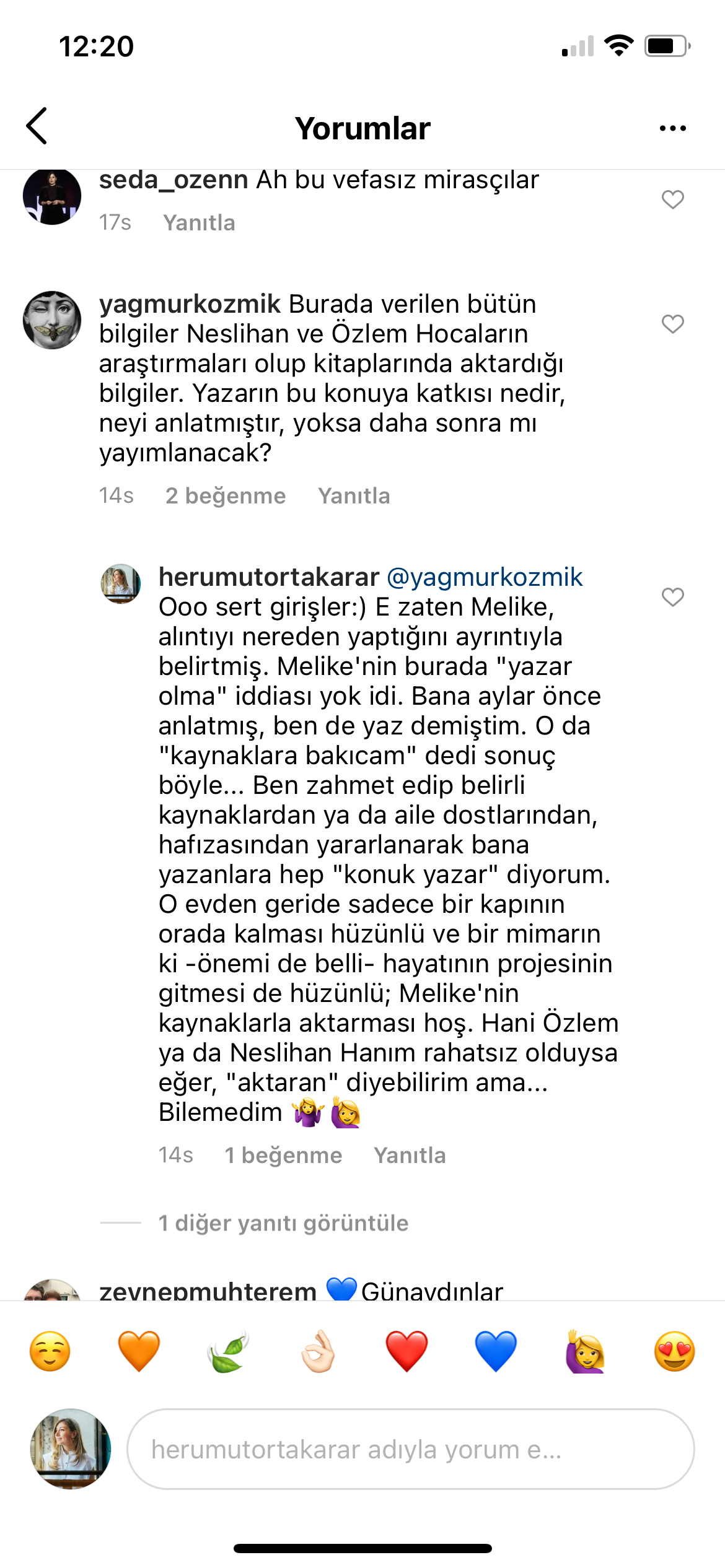Reply to seda_ozenn's comment
This screenshot has width=725, height=1568.
tap(199, 223)
